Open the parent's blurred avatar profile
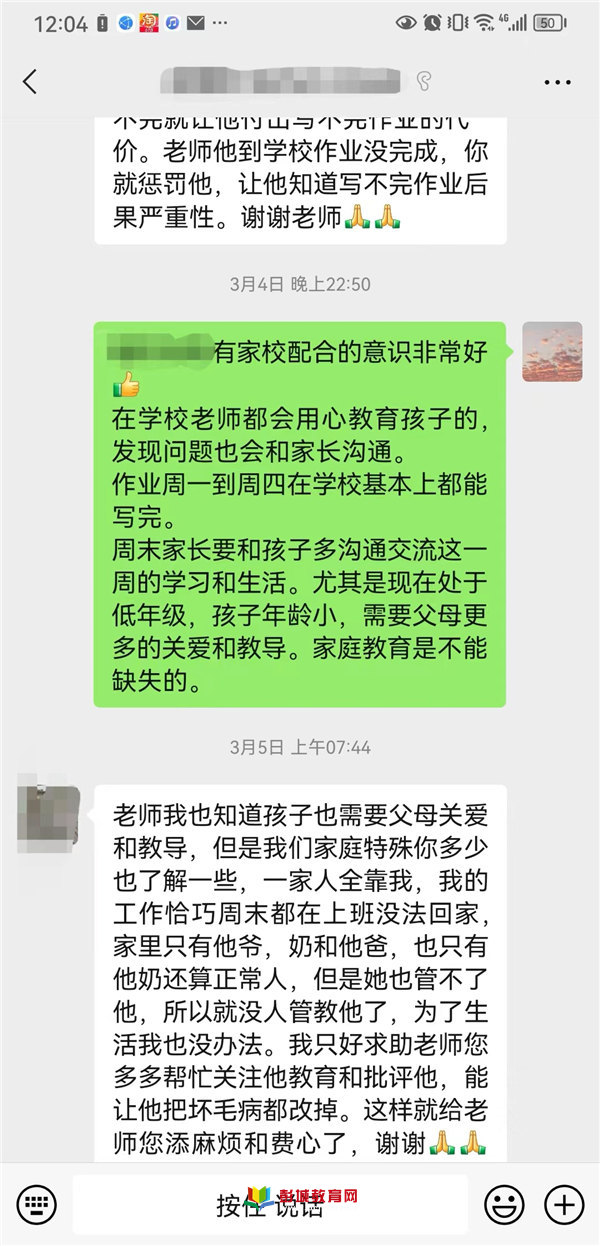 point(48,813)
